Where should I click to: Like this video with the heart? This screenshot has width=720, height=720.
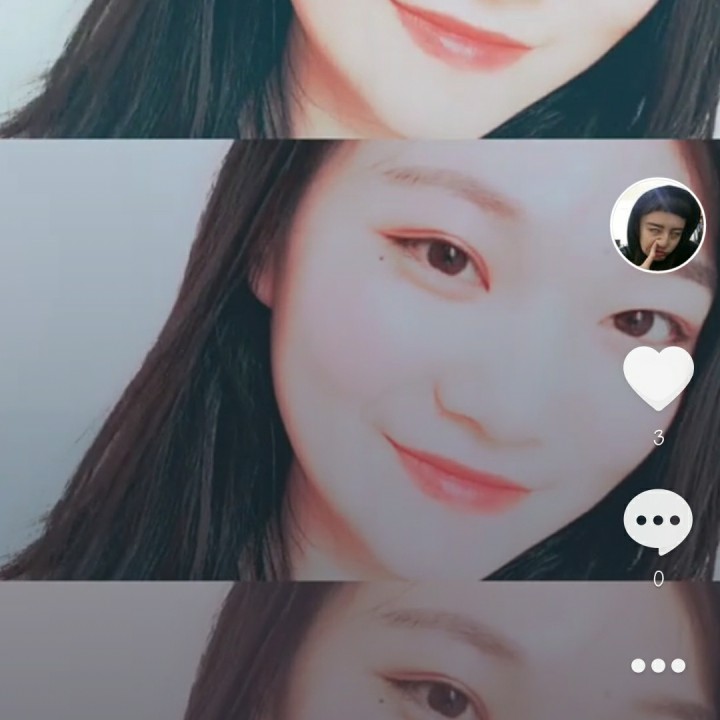coord(658,377)
